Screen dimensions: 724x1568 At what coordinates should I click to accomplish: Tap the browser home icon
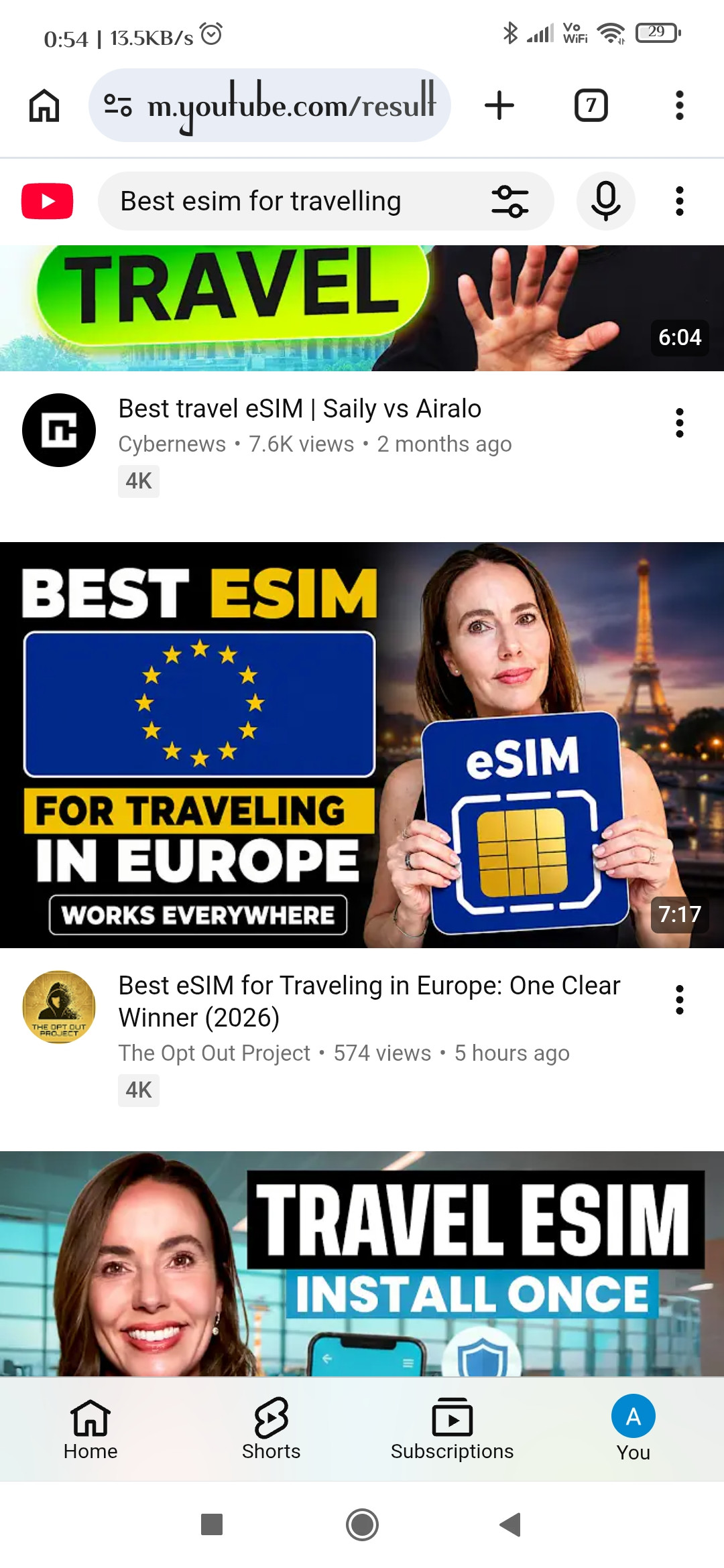[x=44, y=105]
